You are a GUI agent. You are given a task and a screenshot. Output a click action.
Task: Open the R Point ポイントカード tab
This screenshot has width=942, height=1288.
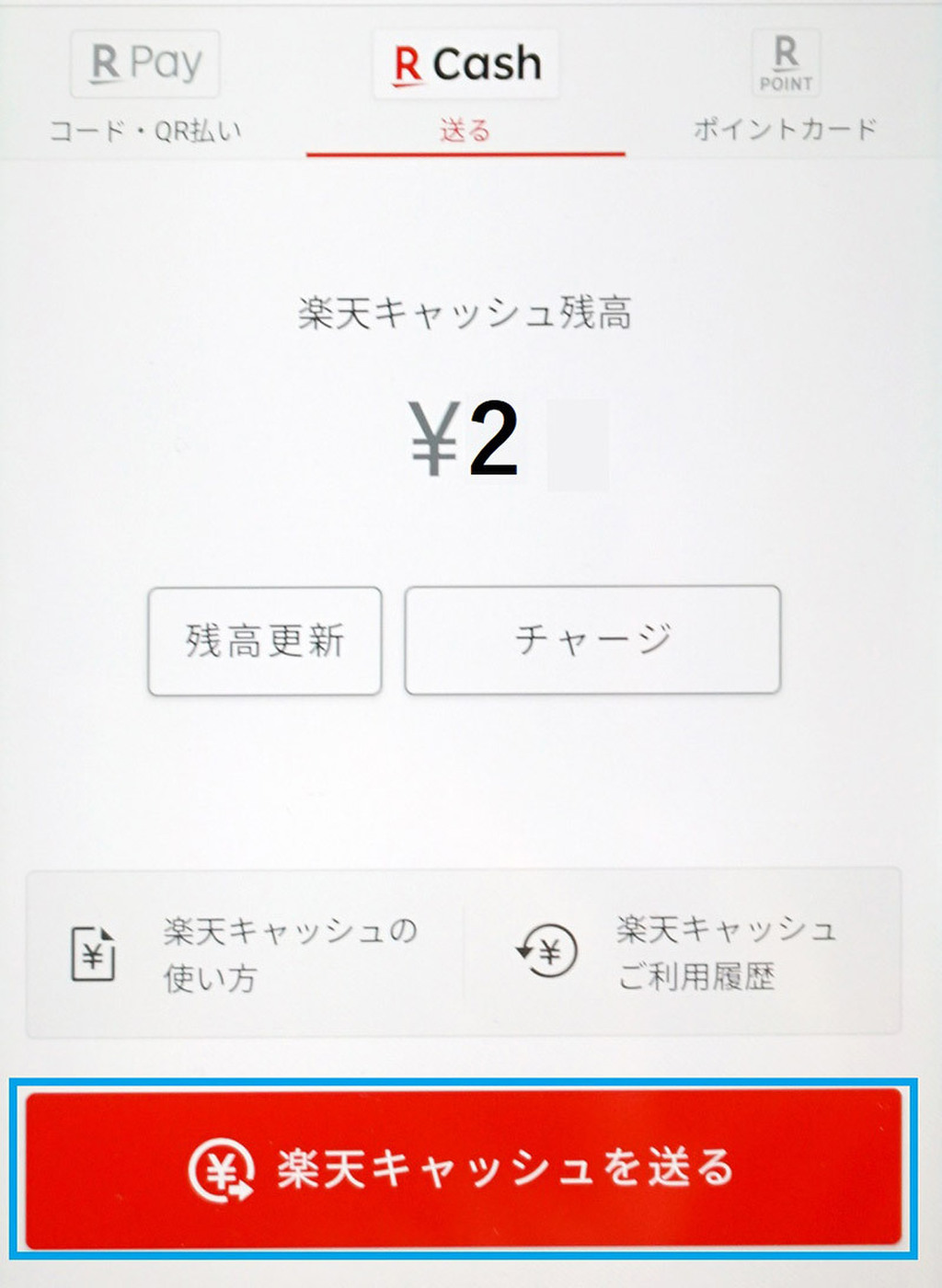tap(785, 87)
